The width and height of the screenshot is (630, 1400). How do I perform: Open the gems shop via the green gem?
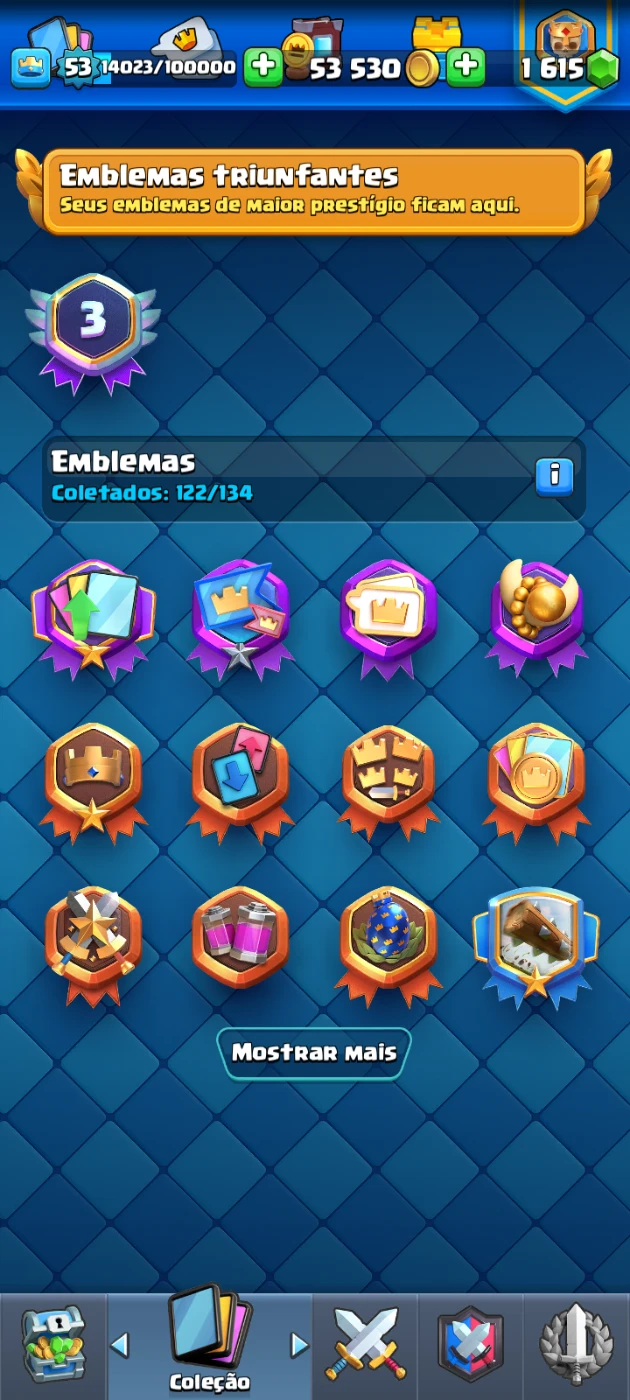point(601,68)
